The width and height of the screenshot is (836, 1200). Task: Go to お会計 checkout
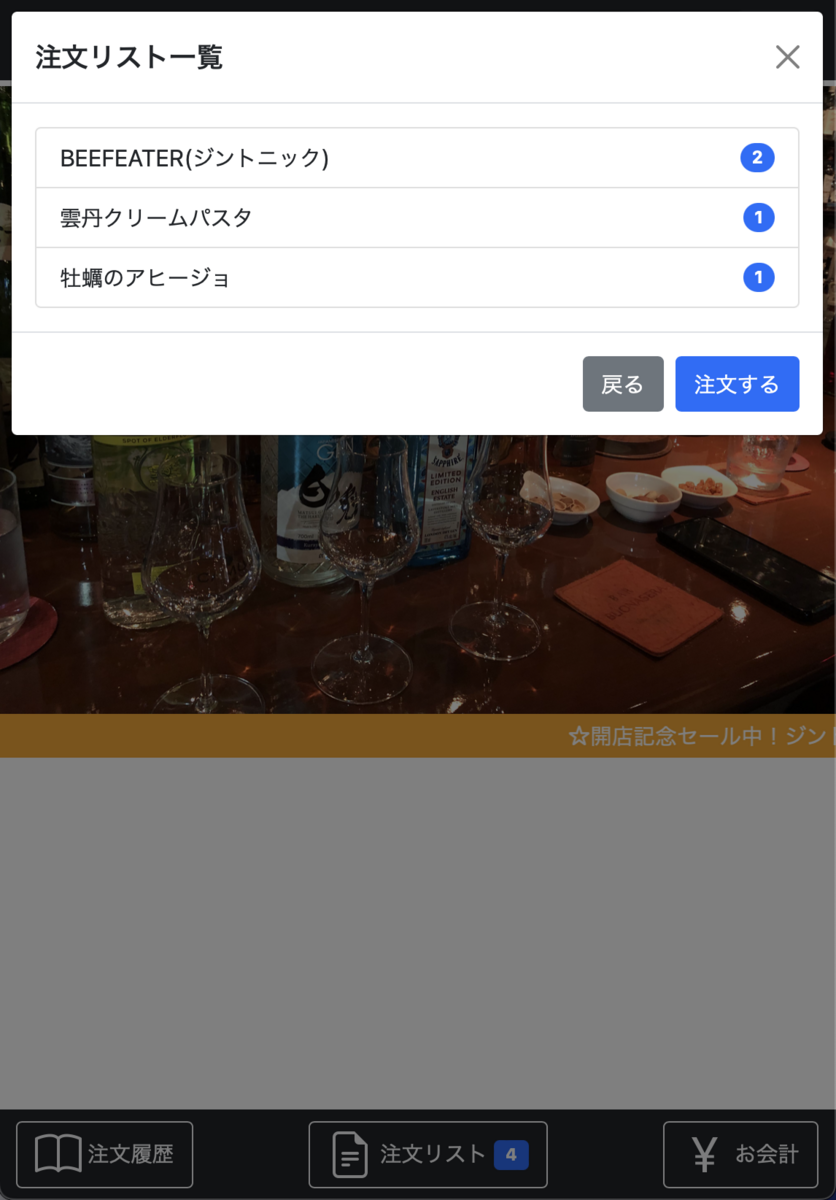740,1154
